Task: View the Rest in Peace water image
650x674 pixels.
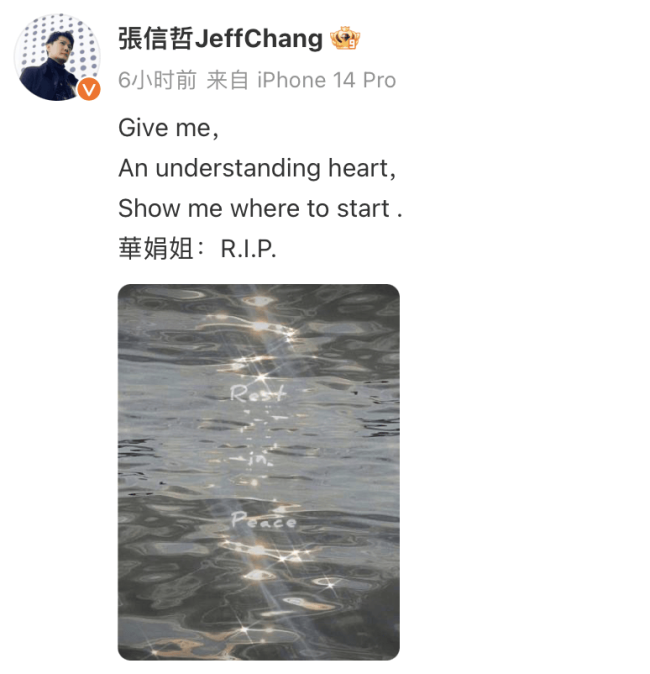Action: tap(258, 471)
